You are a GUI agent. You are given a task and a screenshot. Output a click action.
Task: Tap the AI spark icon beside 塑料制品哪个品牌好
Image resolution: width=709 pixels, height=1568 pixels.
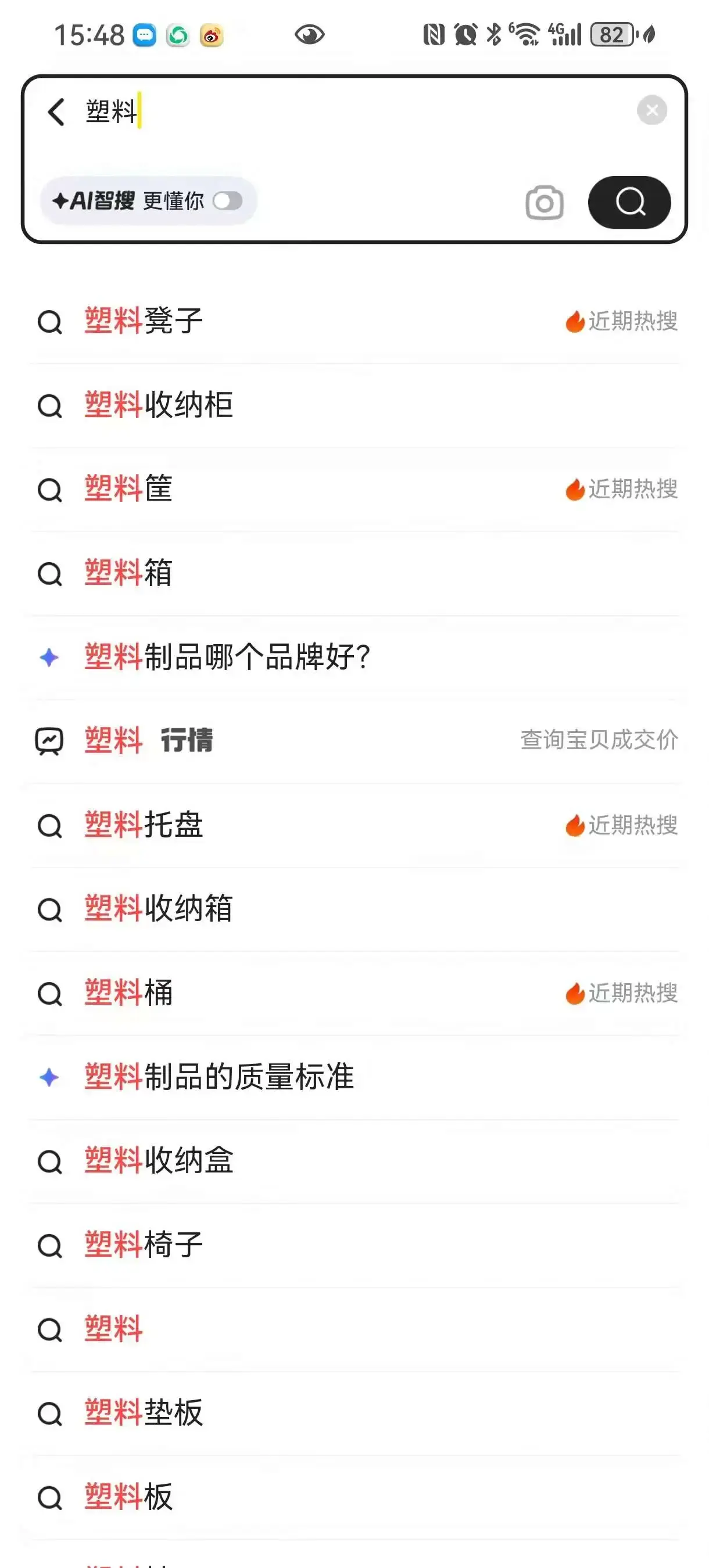pyautogui.click(x=50, y=657)
